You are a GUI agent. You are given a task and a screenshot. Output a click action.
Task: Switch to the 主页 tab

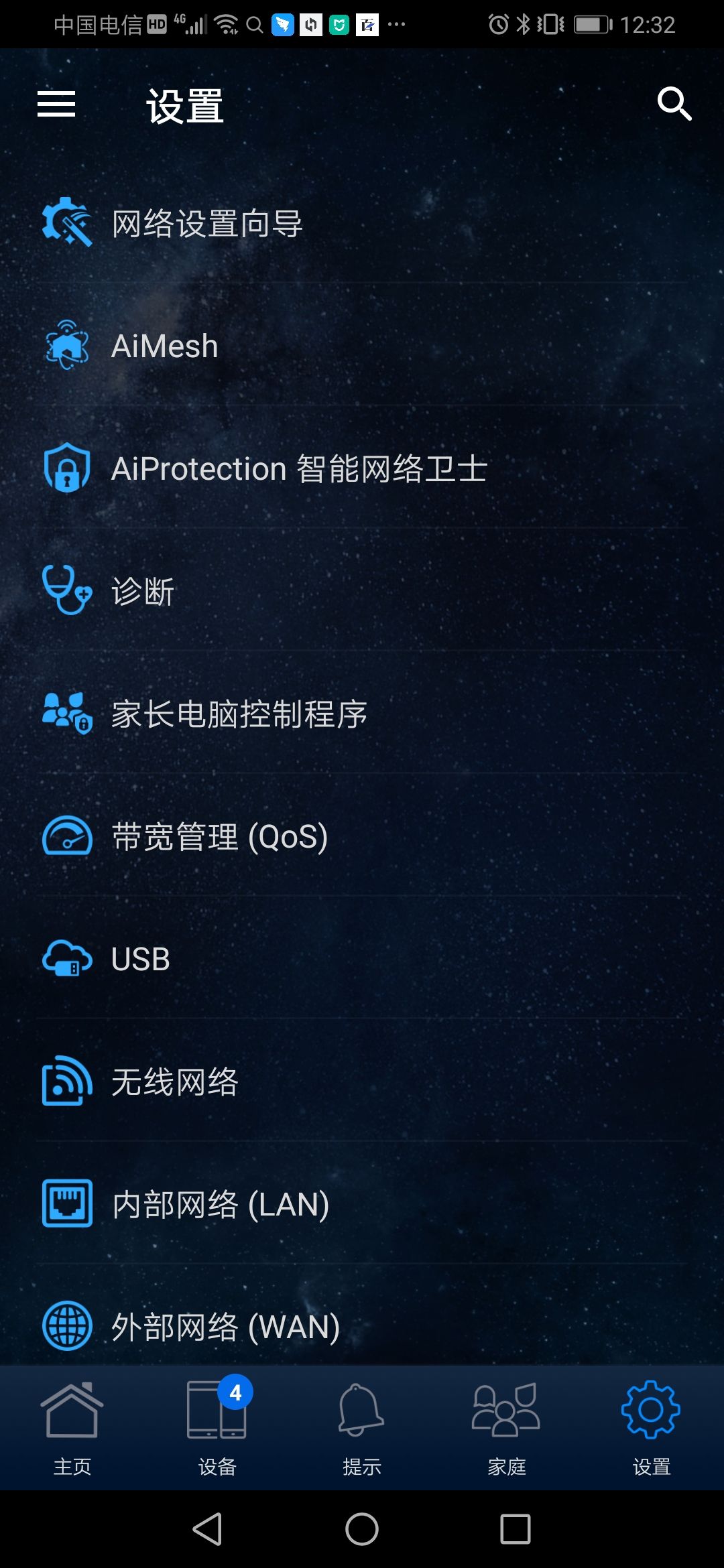pos(72,1428)
